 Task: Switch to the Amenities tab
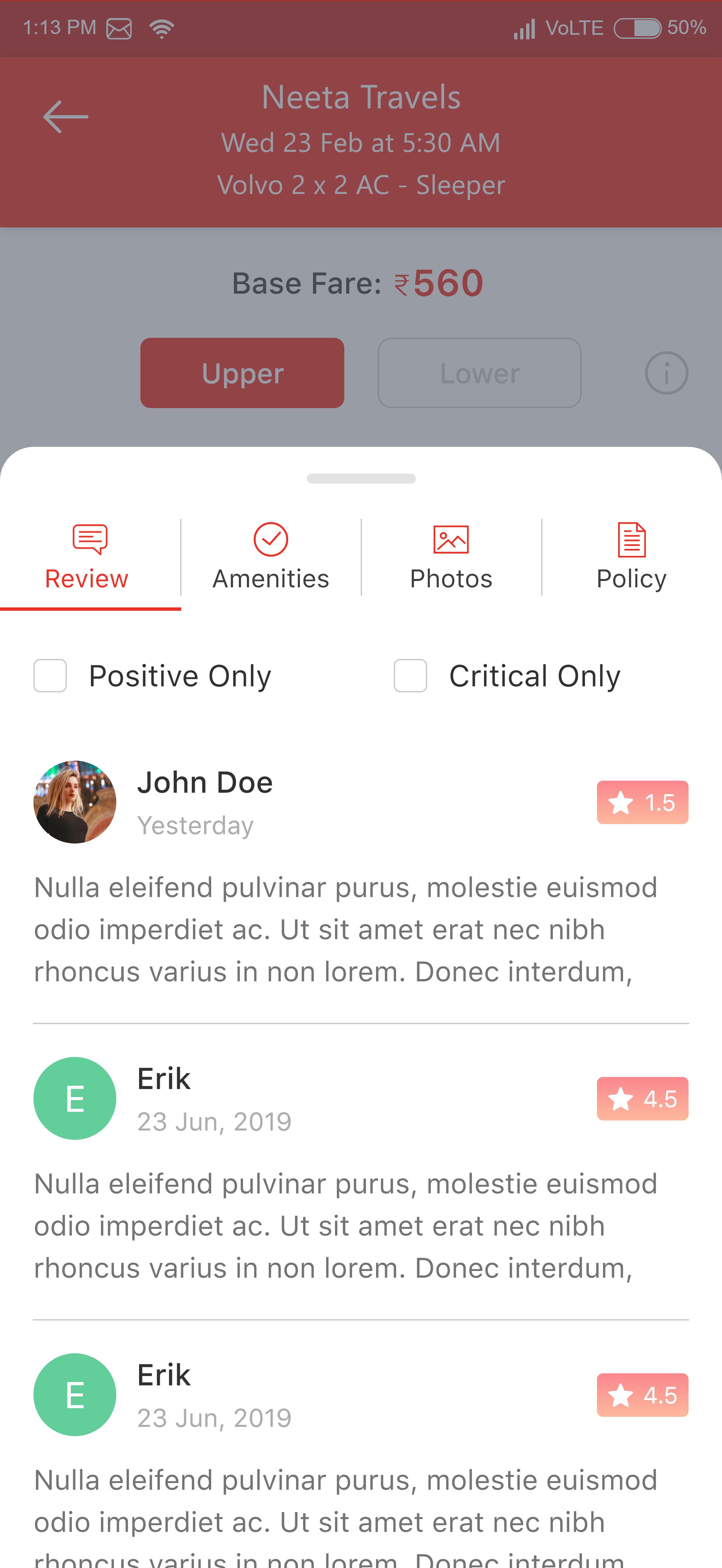(271, 558)
